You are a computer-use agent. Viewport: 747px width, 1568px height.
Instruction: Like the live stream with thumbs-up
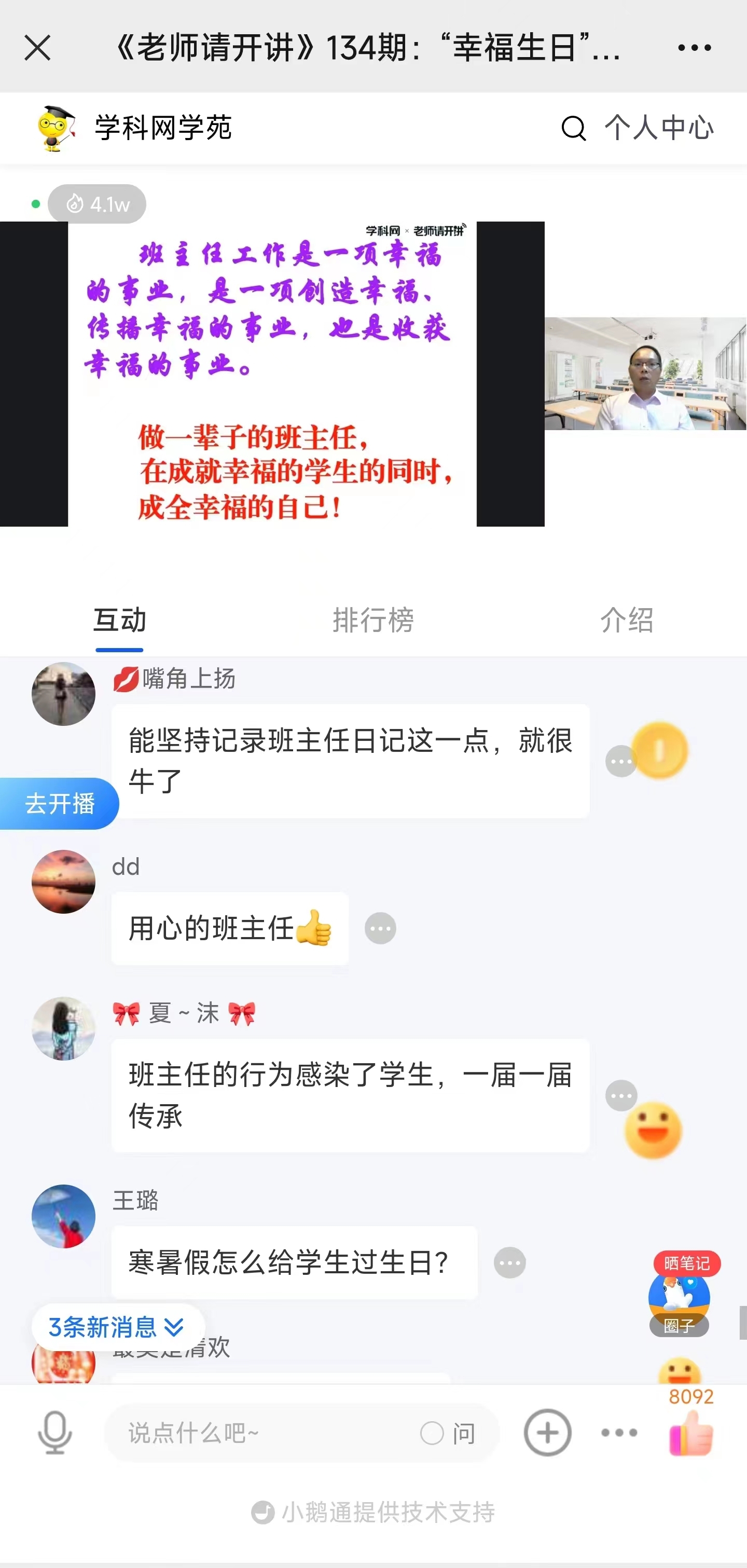tap(691, 1433)
